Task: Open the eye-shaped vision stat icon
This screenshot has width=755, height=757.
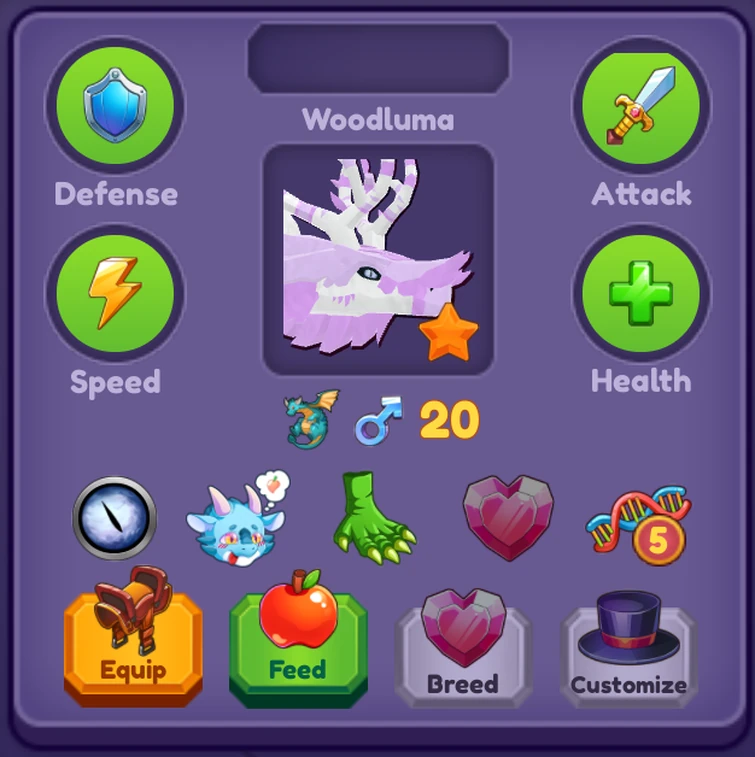Action: tap(113, 518)
